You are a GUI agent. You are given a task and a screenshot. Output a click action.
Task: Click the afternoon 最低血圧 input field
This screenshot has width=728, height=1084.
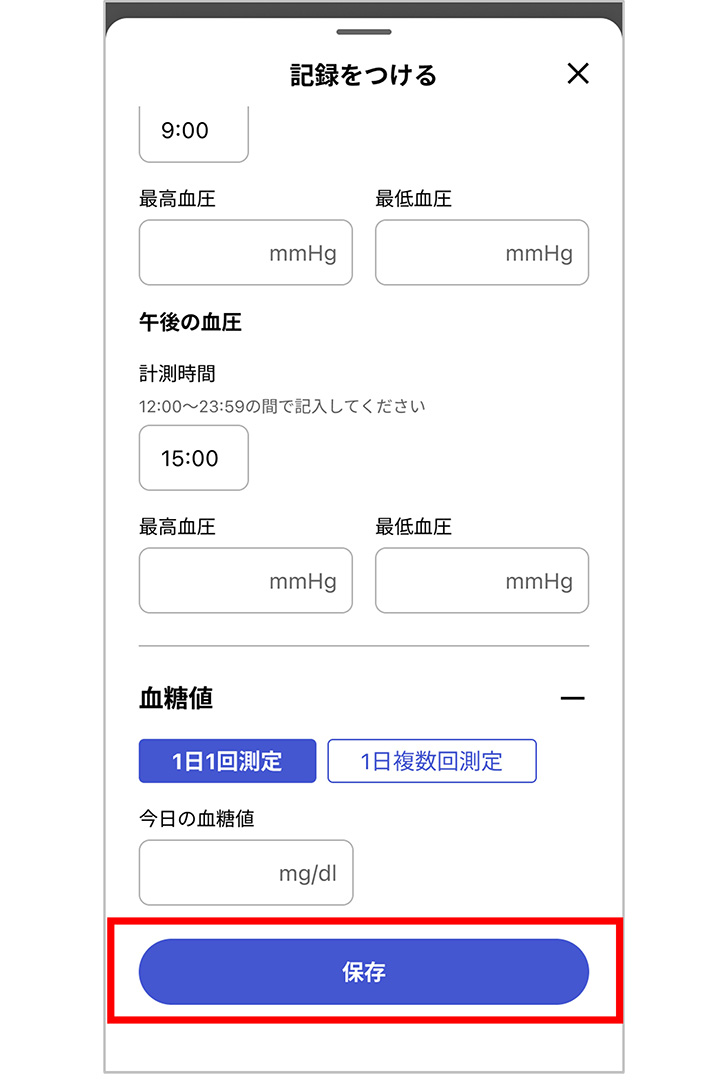[481, 580]
